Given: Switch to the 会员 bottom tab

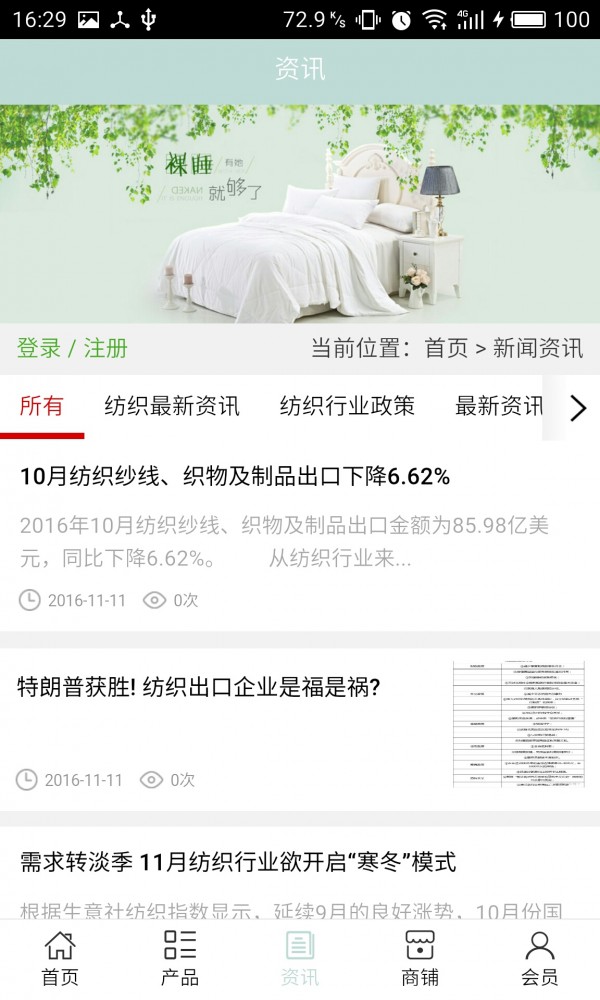Looking at the screenshot, I should click(540, 958).
